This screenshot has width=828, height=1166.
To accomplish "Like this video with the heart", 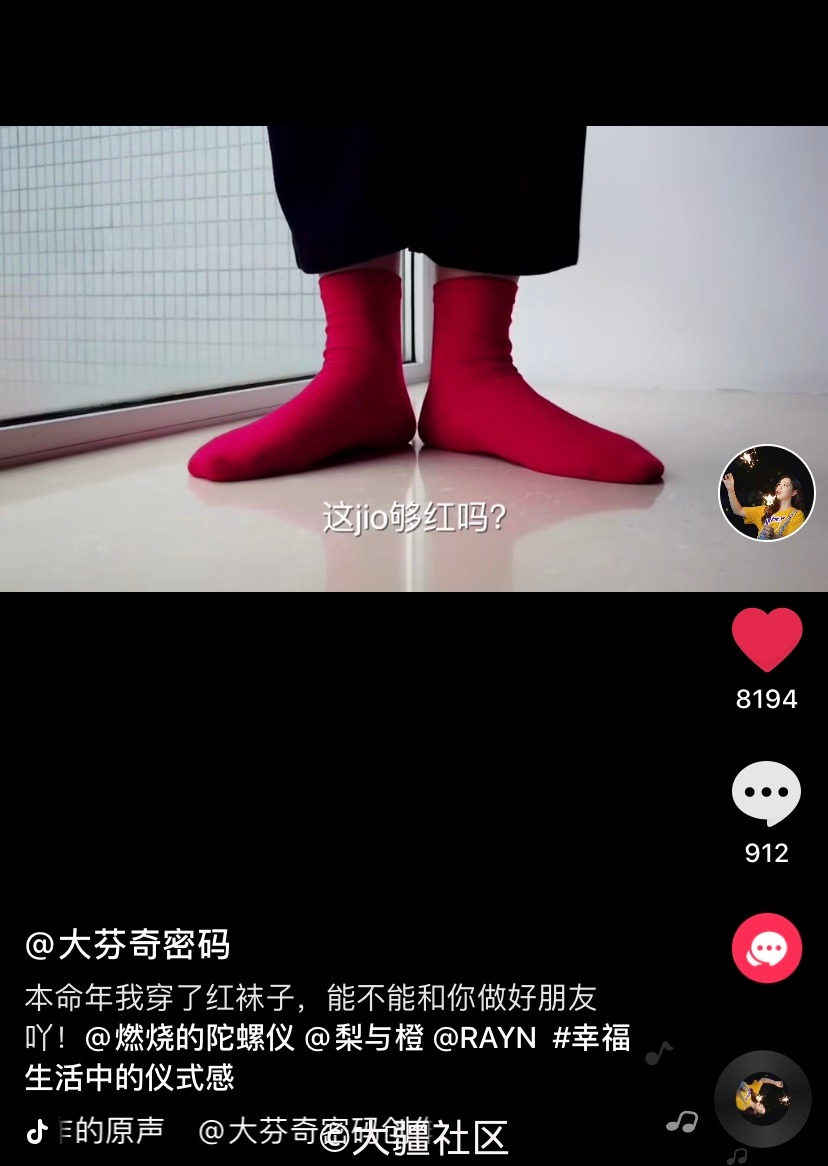I will [767, 640].
